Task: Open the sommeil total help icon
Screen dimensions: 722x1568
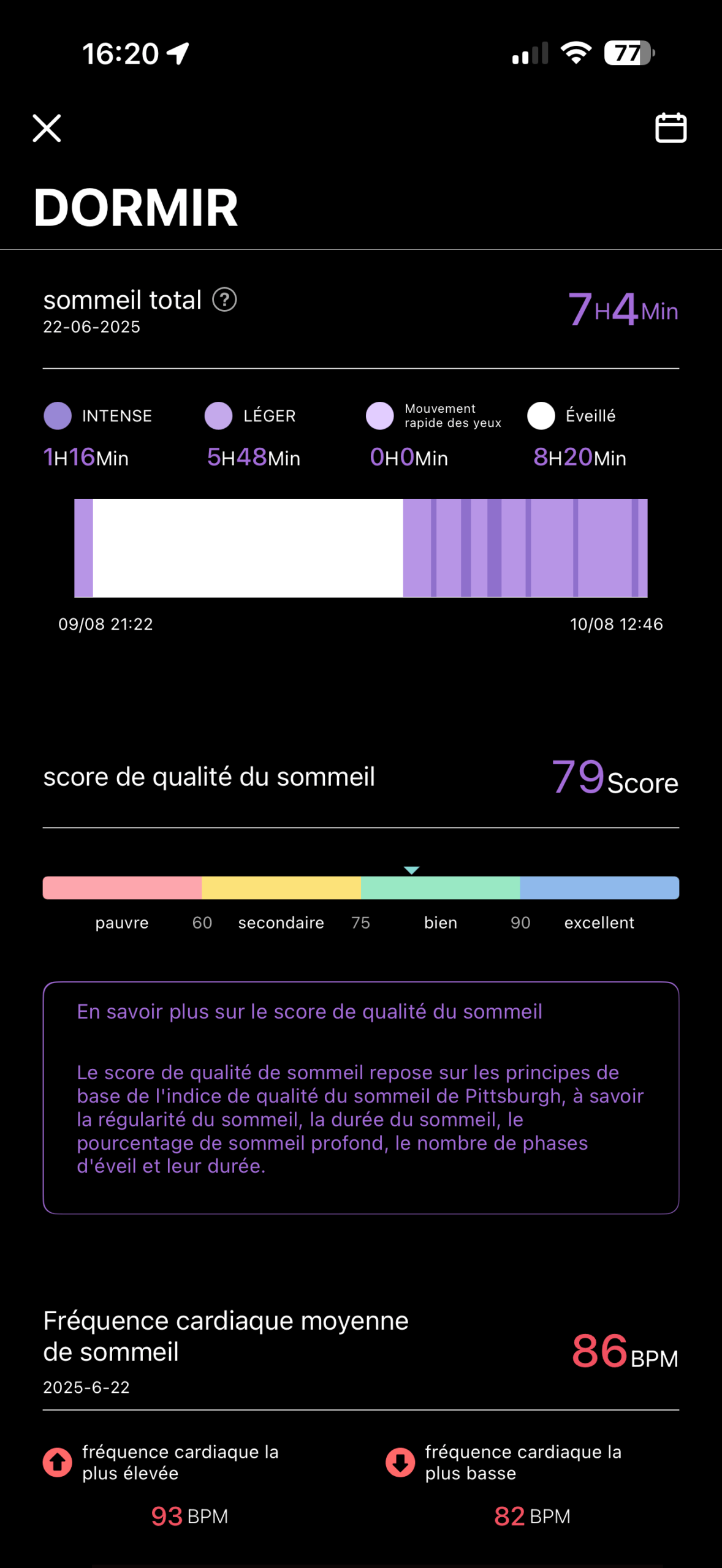Action: pyautogui.click(x=224, y=300)
